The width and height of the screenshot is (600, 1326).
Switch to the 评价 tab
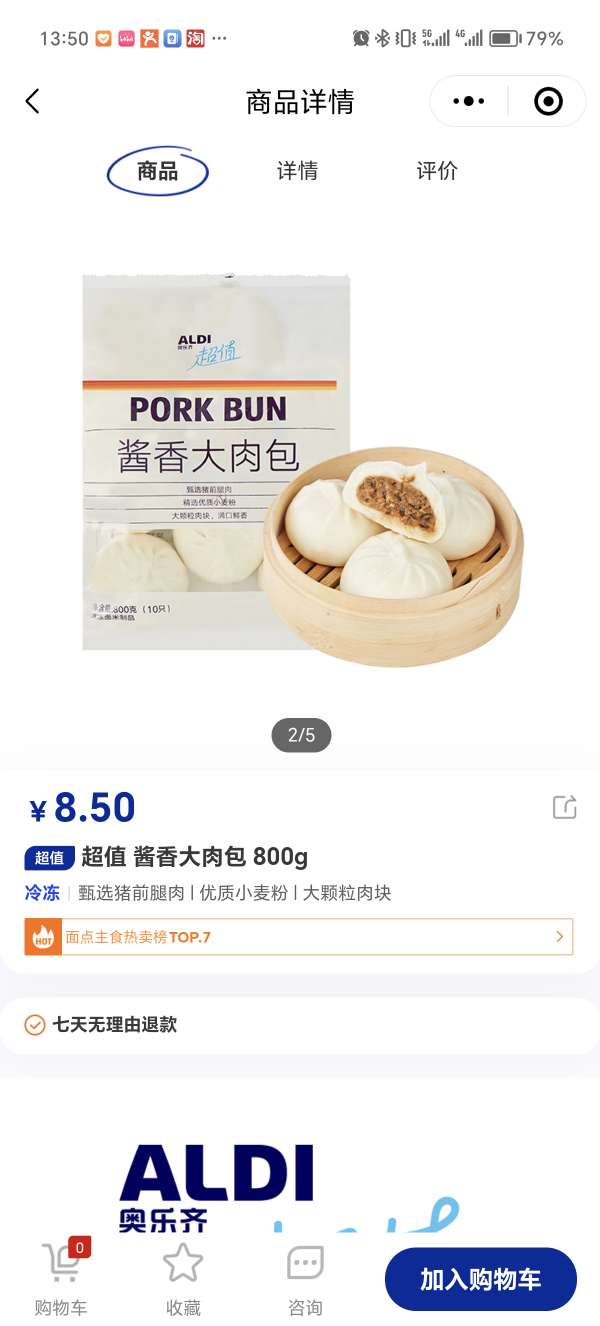[x=437, y=171]
